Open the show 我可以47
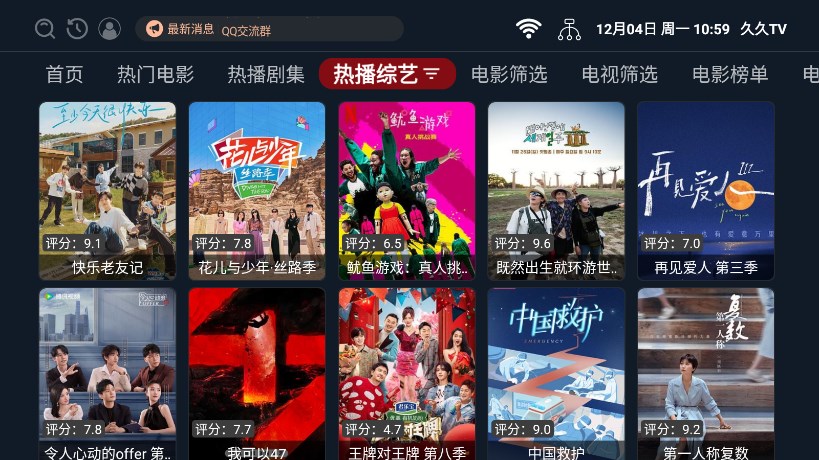819x460 pixels. click(x=257, y=375)
